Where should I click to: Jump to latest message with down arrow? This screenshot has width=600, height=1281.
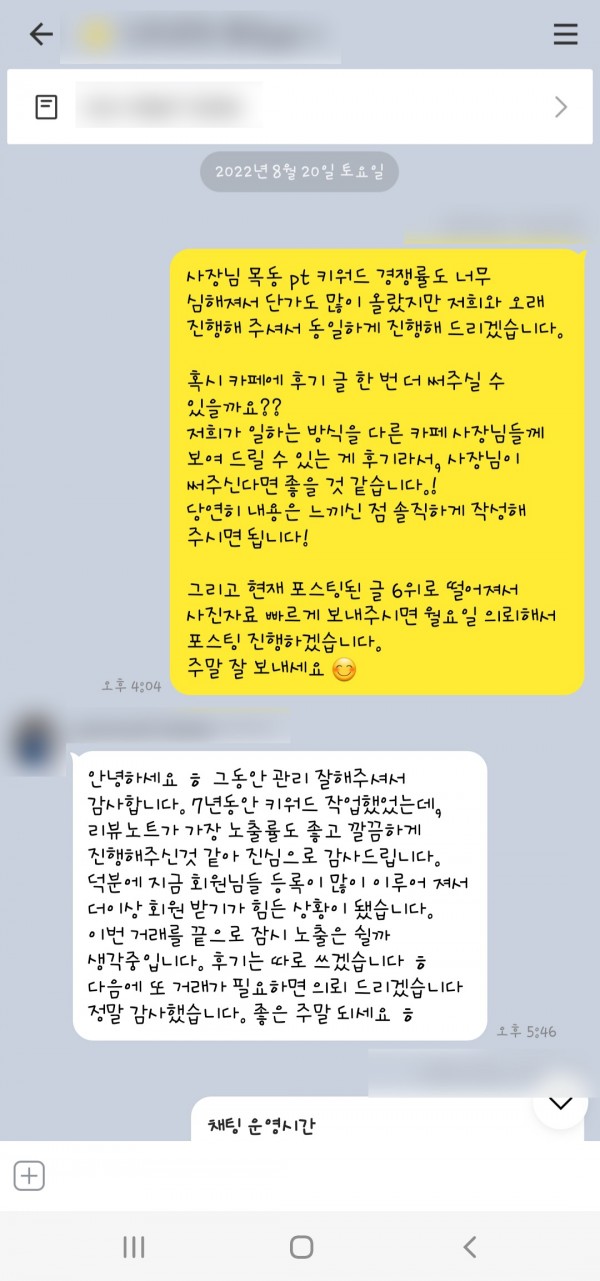pos(560,1103)
